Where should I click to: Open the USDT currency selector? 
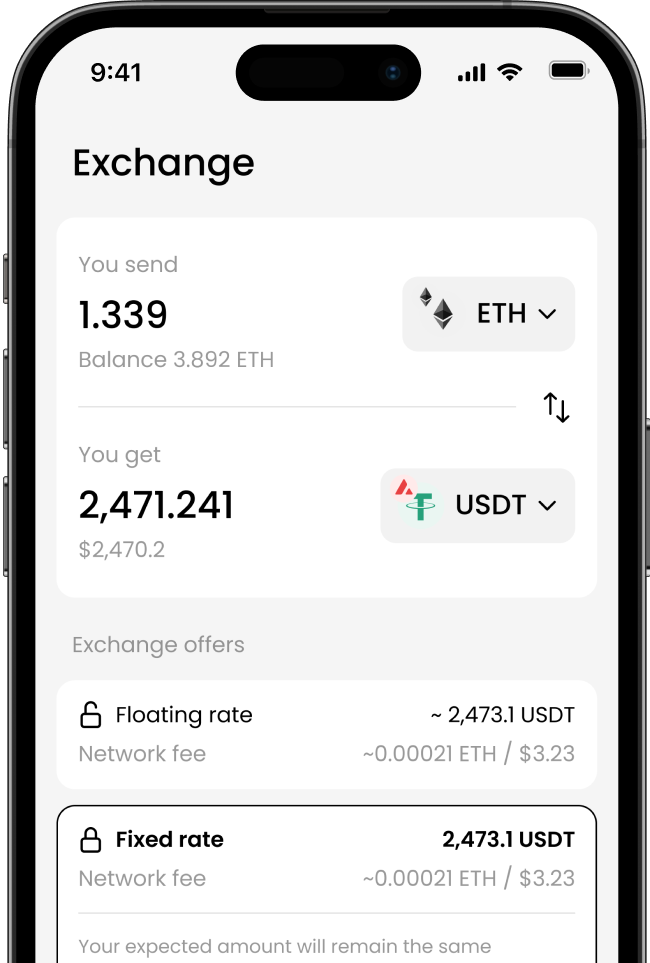click(x=478, y=506)
